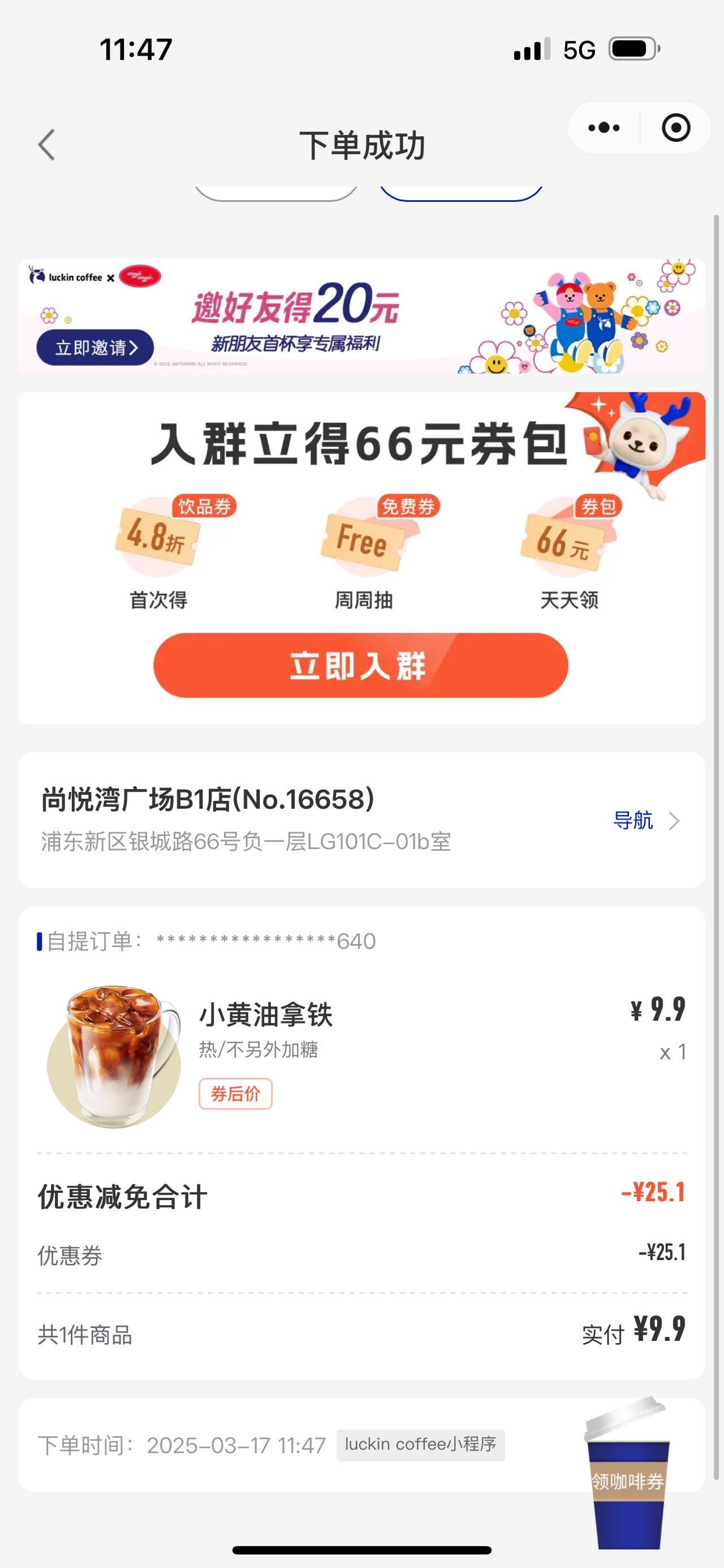Tap the 立即入群 button
This screenshot has width=724, height=1568.
coord(361,665)
